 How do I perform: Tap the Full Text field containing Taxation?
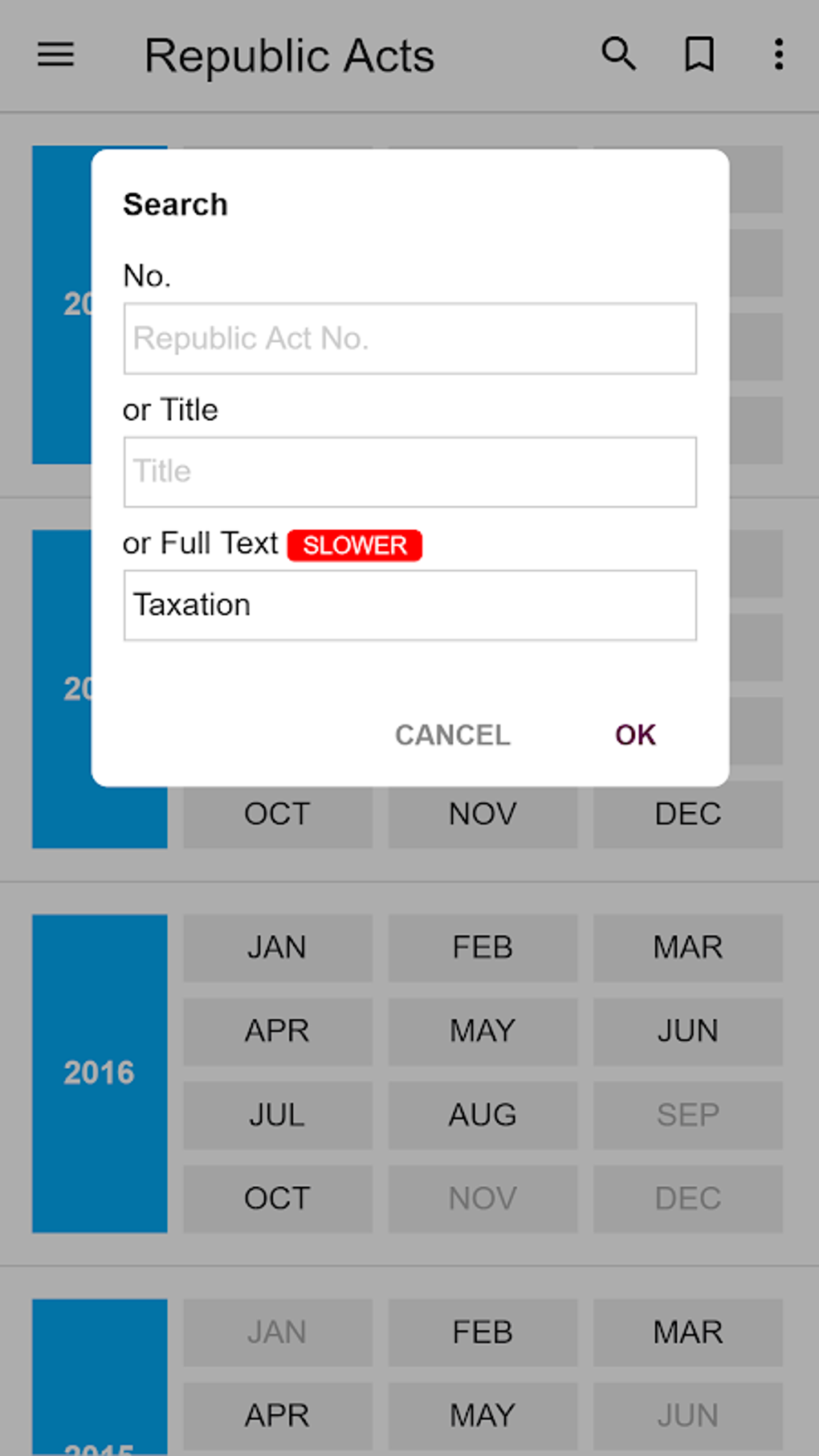(x=409, y=605)
